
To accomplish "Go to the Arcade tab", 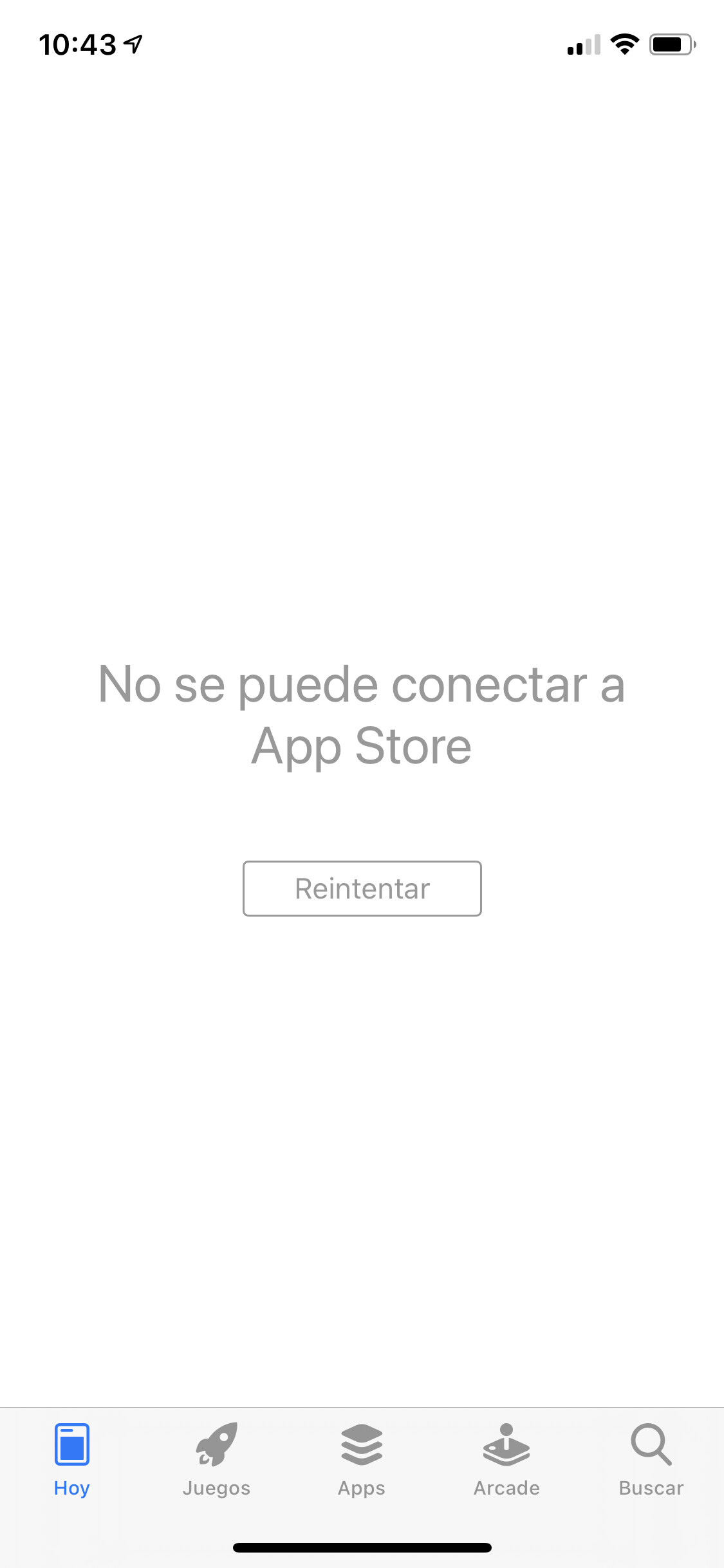I will 506,1460.
